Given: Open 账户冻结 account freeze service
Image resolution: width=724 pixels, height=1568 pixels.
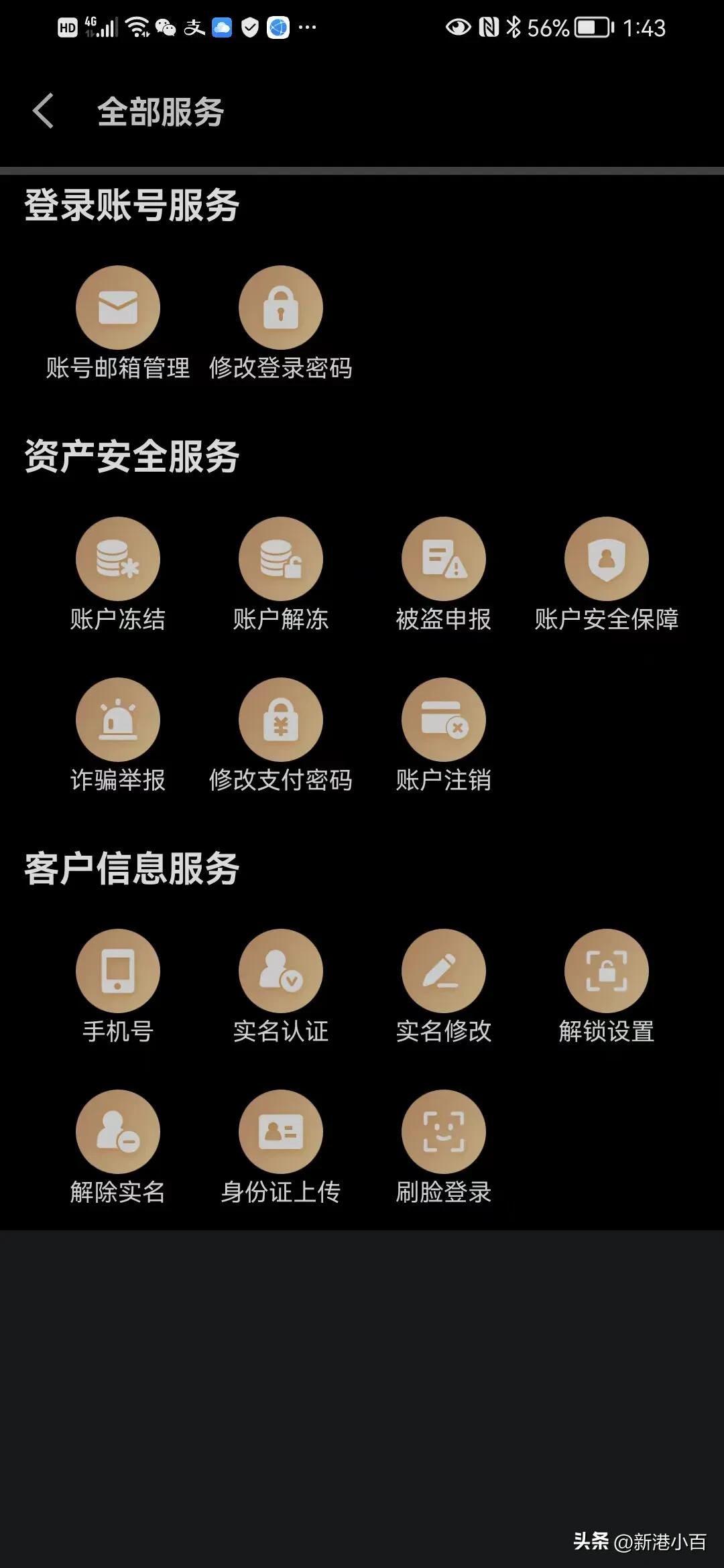Looking at the screenshot, I should click(x=117, y=558).
